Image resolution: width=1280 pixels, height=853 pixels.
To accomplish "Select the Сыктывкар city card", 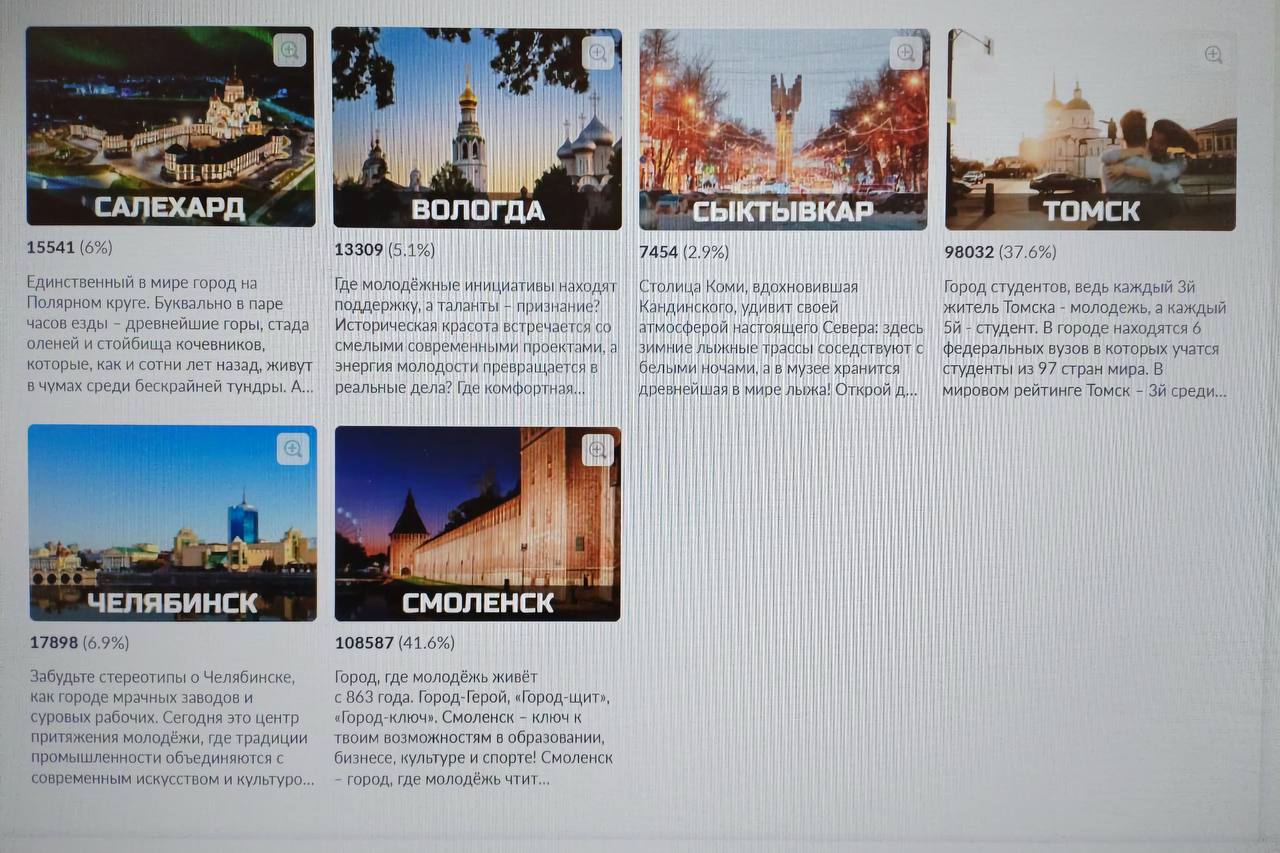I will point(783,129).
